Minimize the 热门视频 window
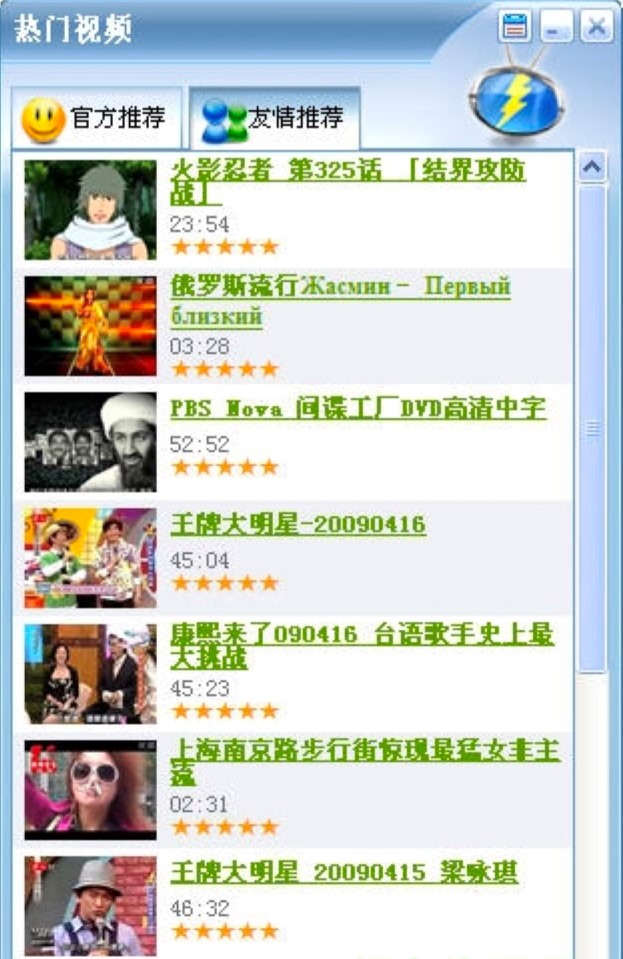The image size is (623, 959). pyautogui.click(x=557, y=27)
